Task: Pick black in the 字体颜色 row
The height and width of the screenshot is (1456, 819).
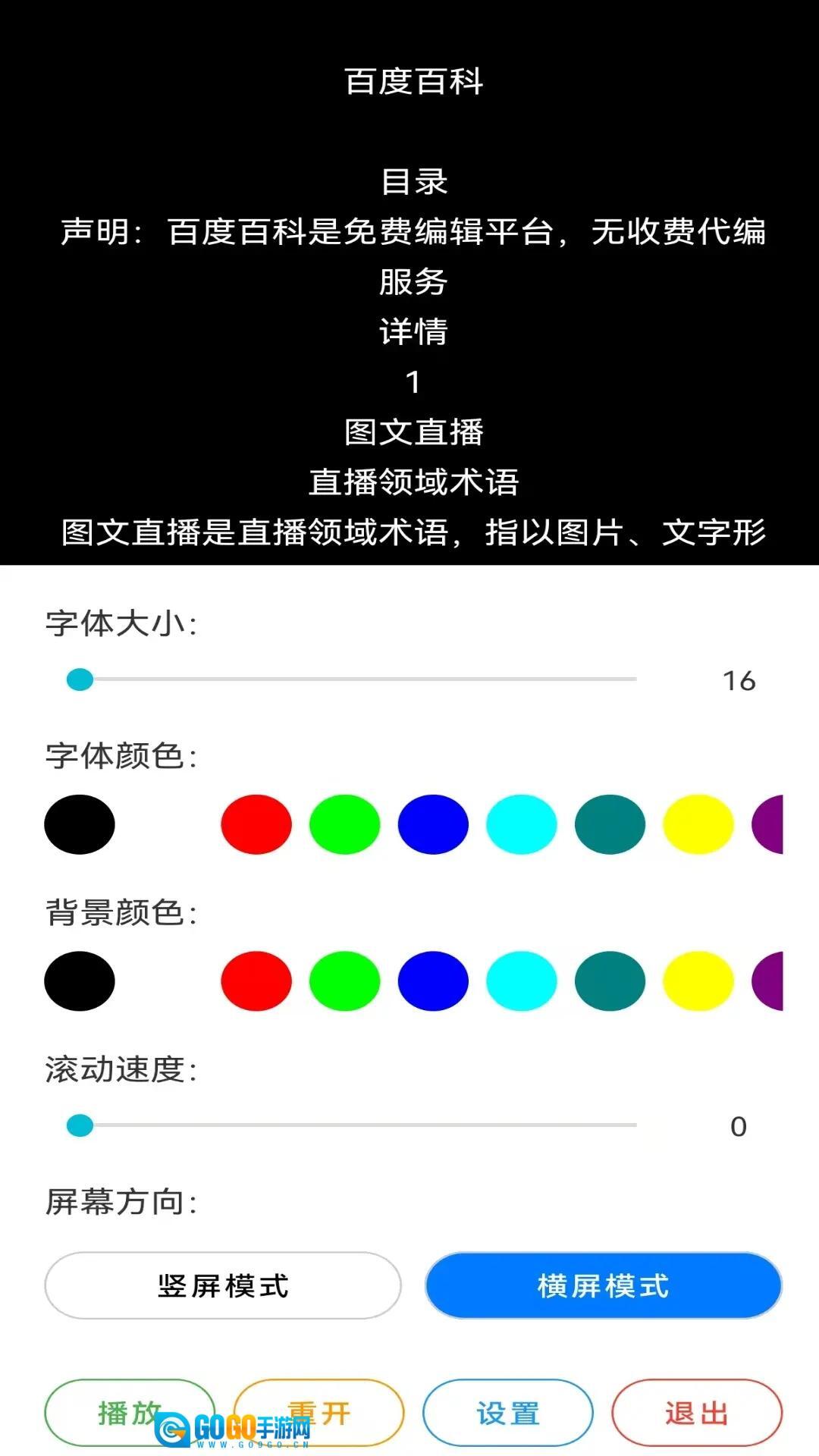Action: click(x=80, y=824)
